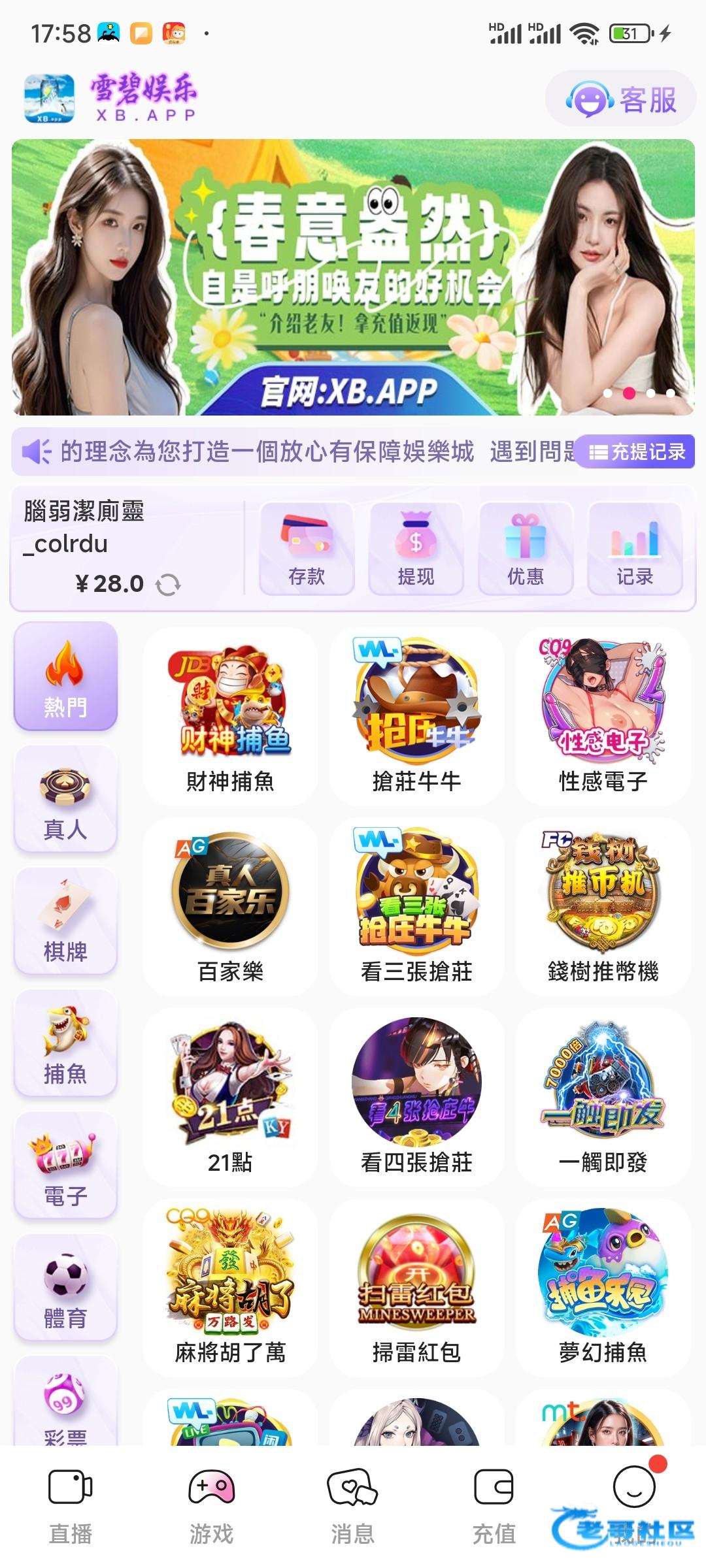Image resolution: width=706 pixels, height=1568 pixels.
Task: Tap the 提现 withdraw button
Action: tap(416, 549)
